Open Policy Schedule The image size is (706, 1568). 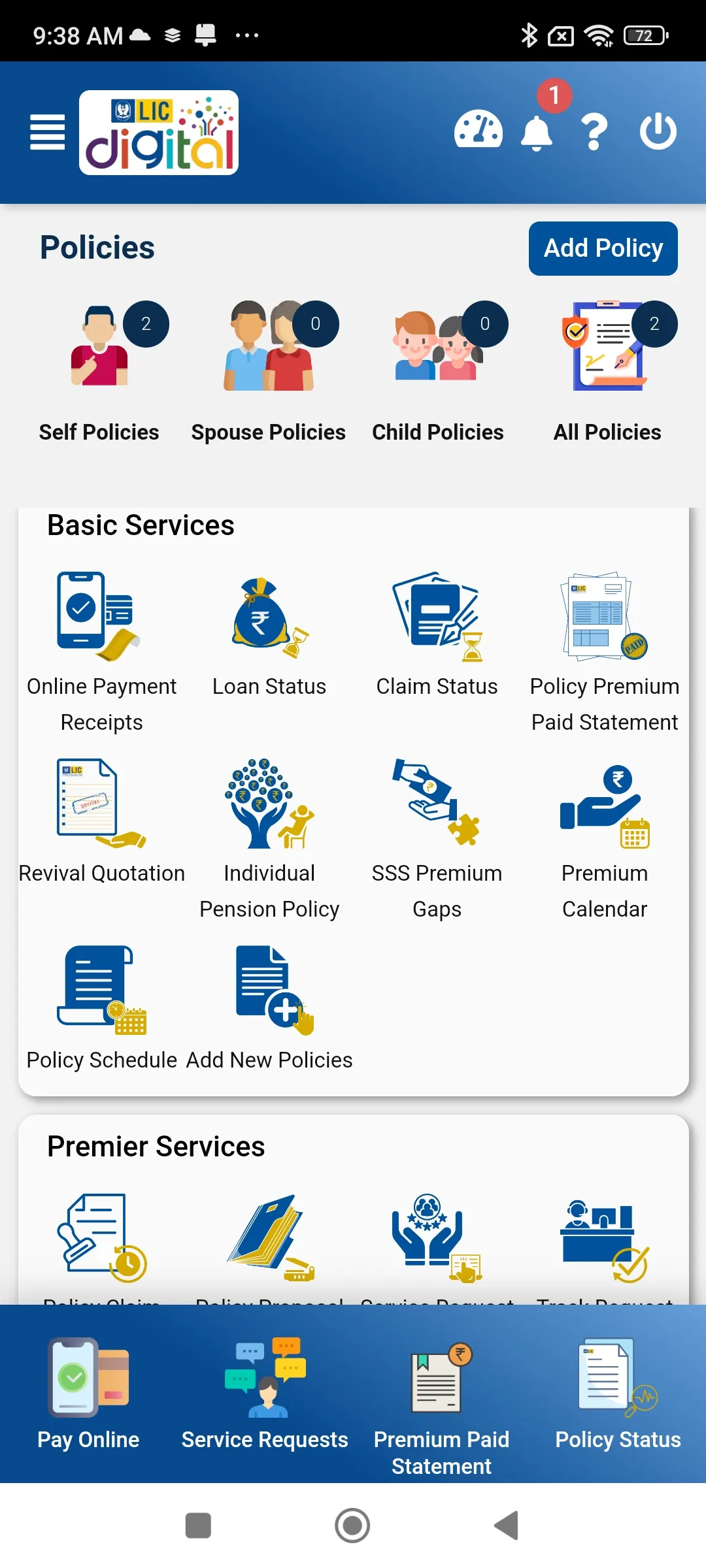(101, 1007)
